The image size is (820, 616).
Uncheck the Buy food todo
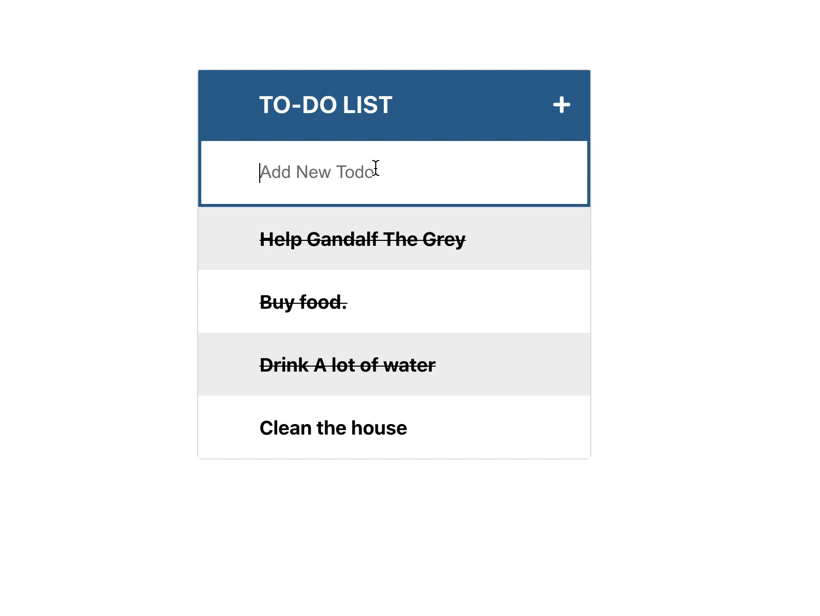(x=303, y=302)
